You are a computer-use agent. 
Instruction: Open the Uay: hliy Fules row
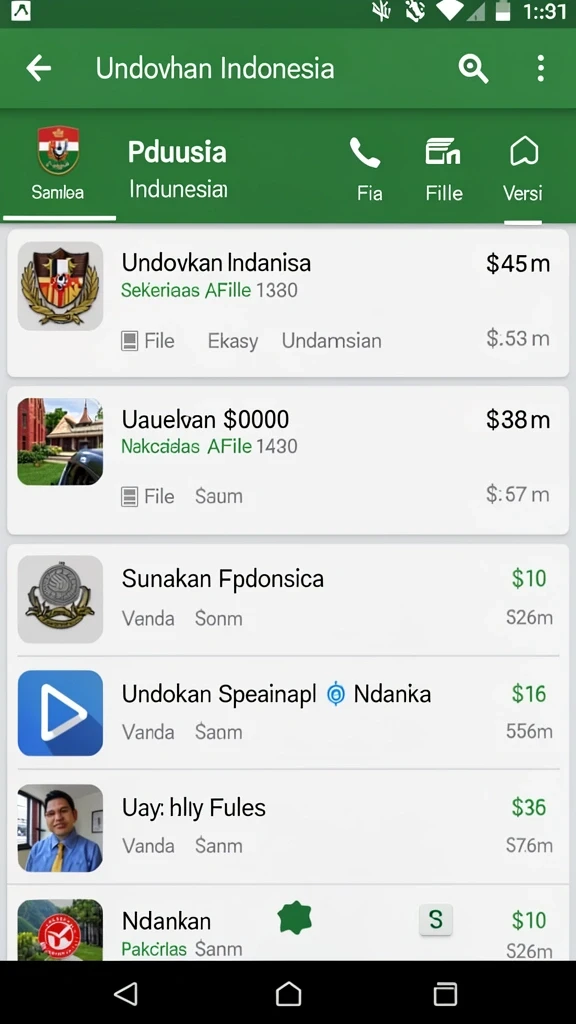(288, 827)
